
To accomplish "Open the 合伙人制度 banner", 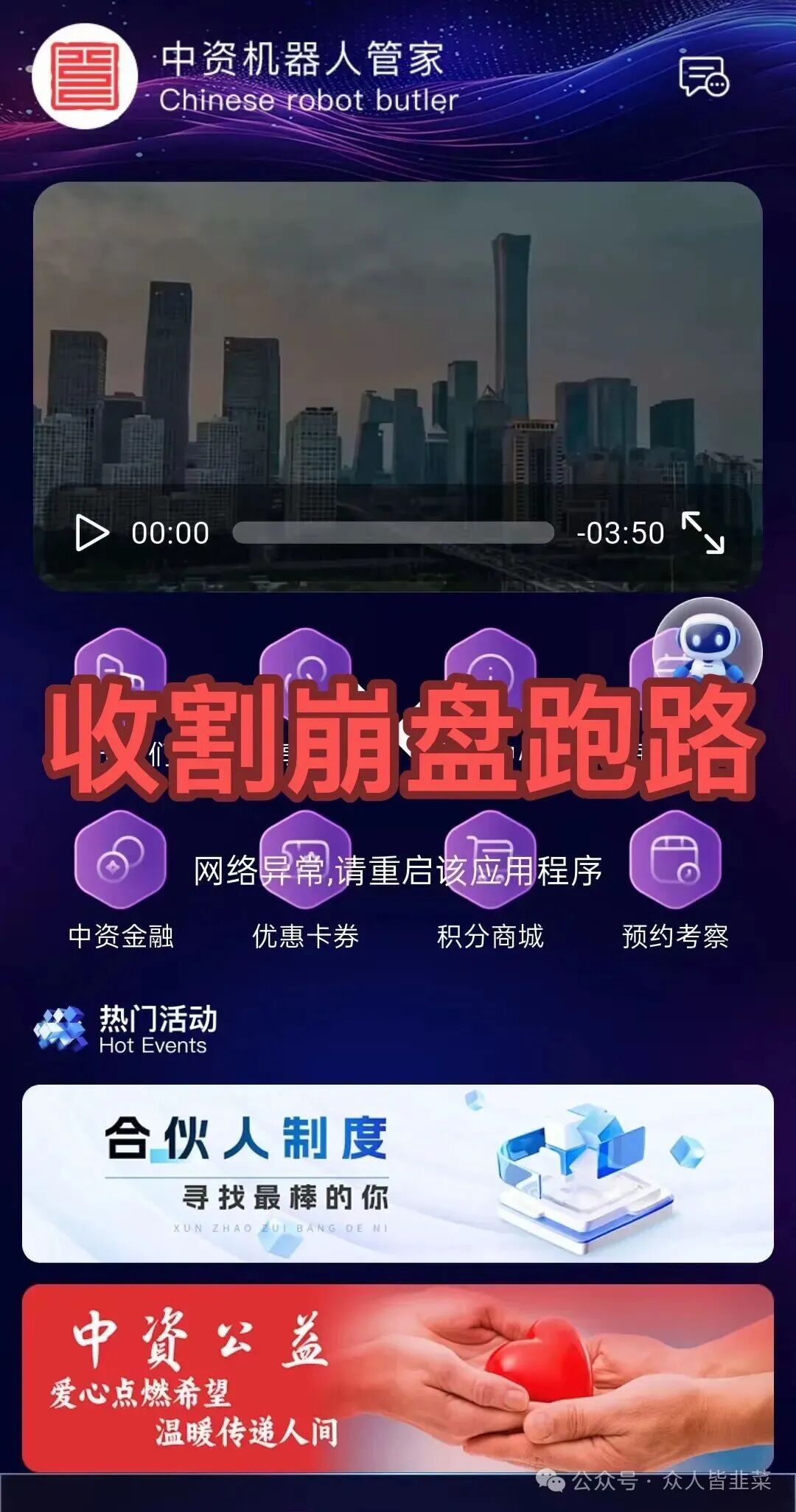I will click(x=398, y=1173).
